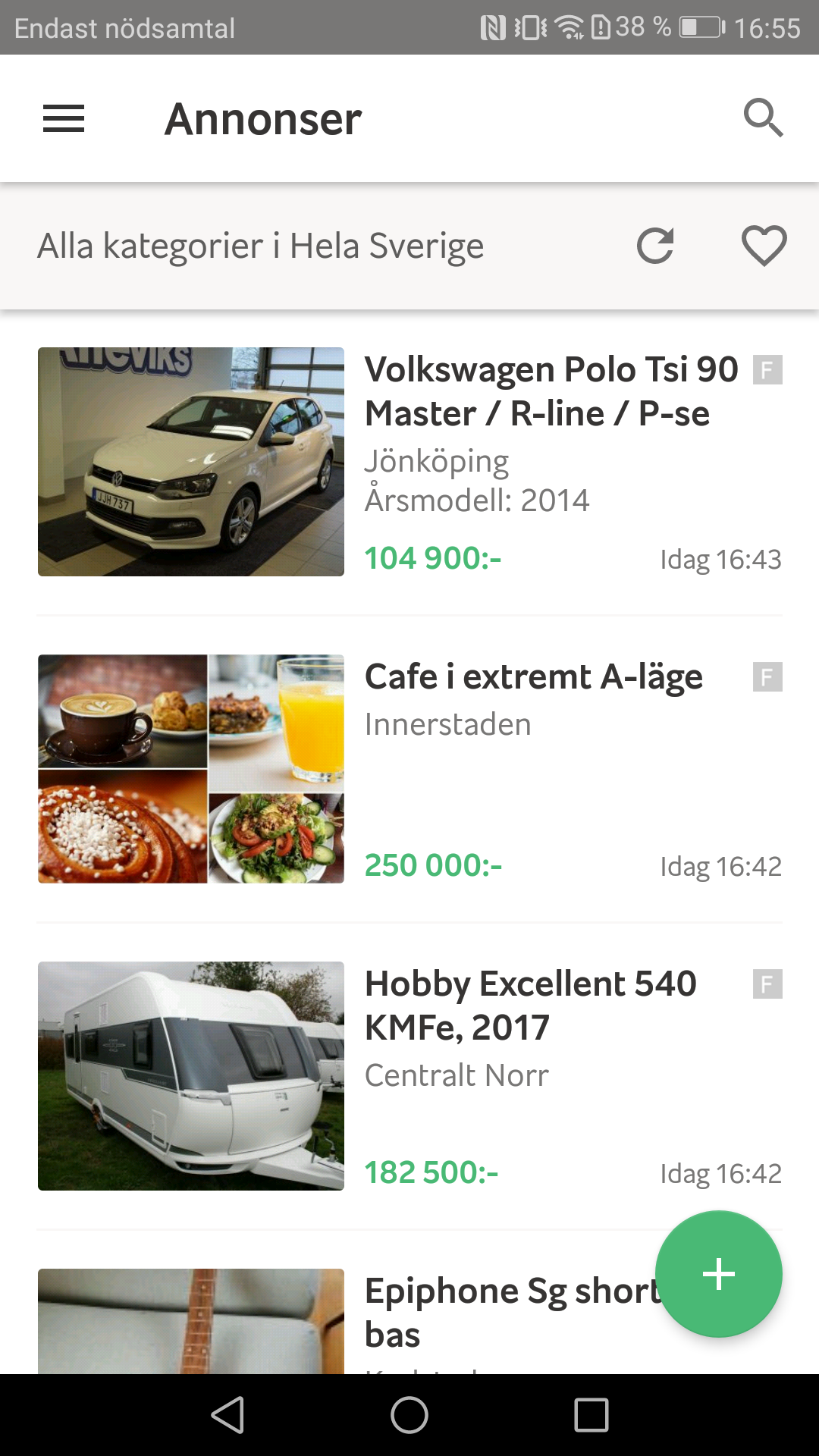Change filter Alla kategorier i Hela Sverige
Viewport: 819px width, 1456px height.
(x=261, y=246)
